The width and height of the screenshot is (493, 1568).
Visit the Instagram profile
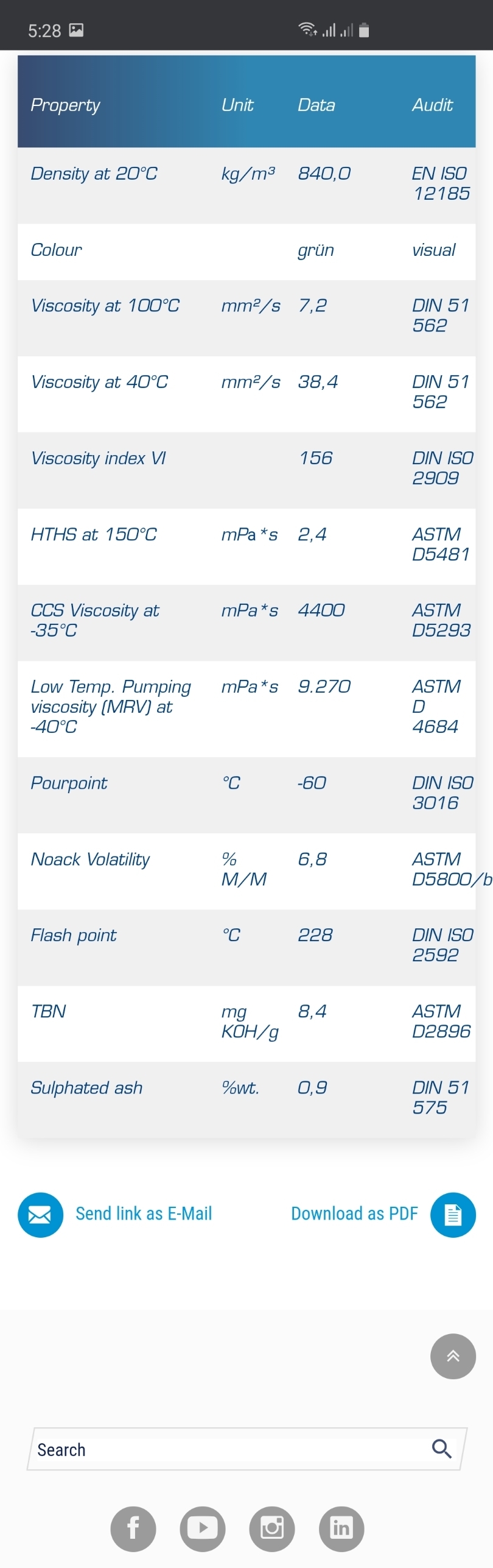tap(272, 1528)
